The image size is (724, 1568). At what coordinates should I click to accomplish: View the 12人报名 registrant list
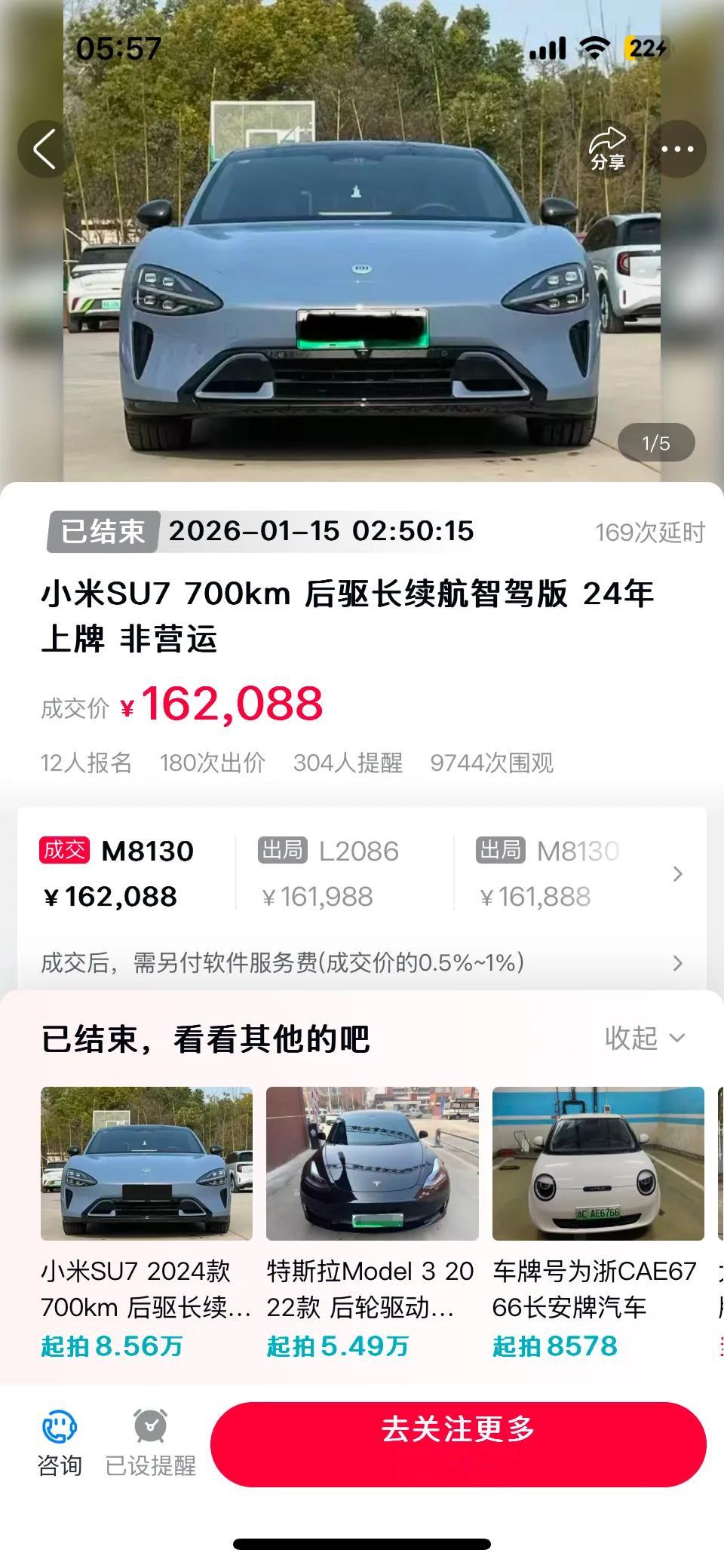tap(86, 764)
